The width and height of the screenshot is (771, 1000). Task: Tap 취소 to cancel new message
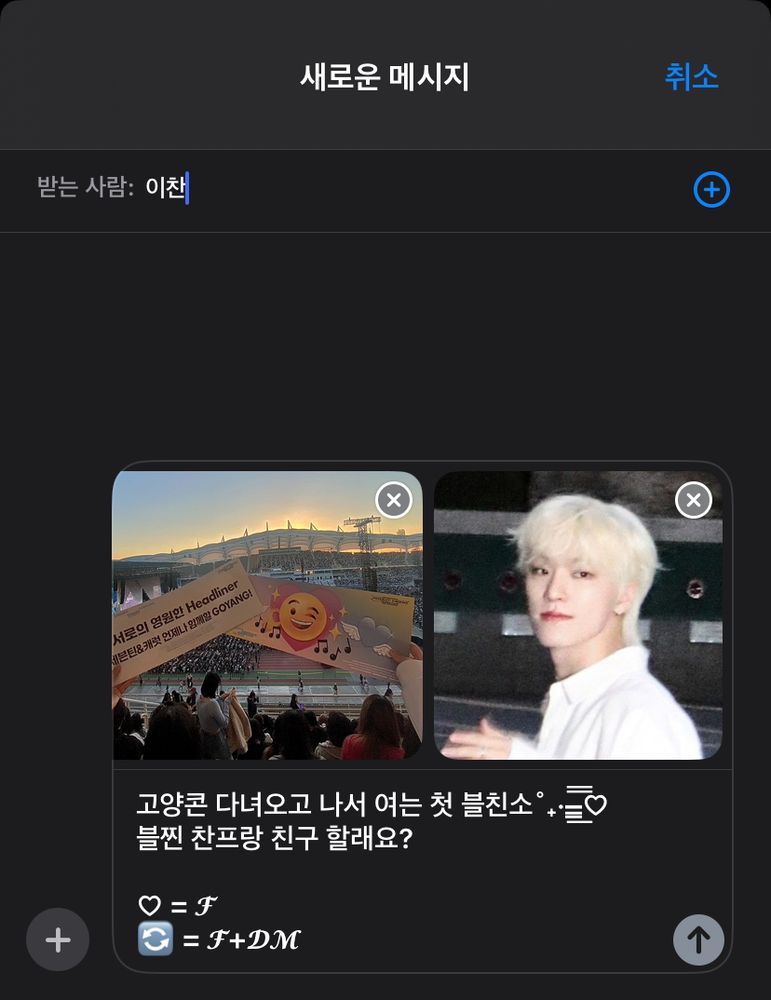[x=691, y=77]
